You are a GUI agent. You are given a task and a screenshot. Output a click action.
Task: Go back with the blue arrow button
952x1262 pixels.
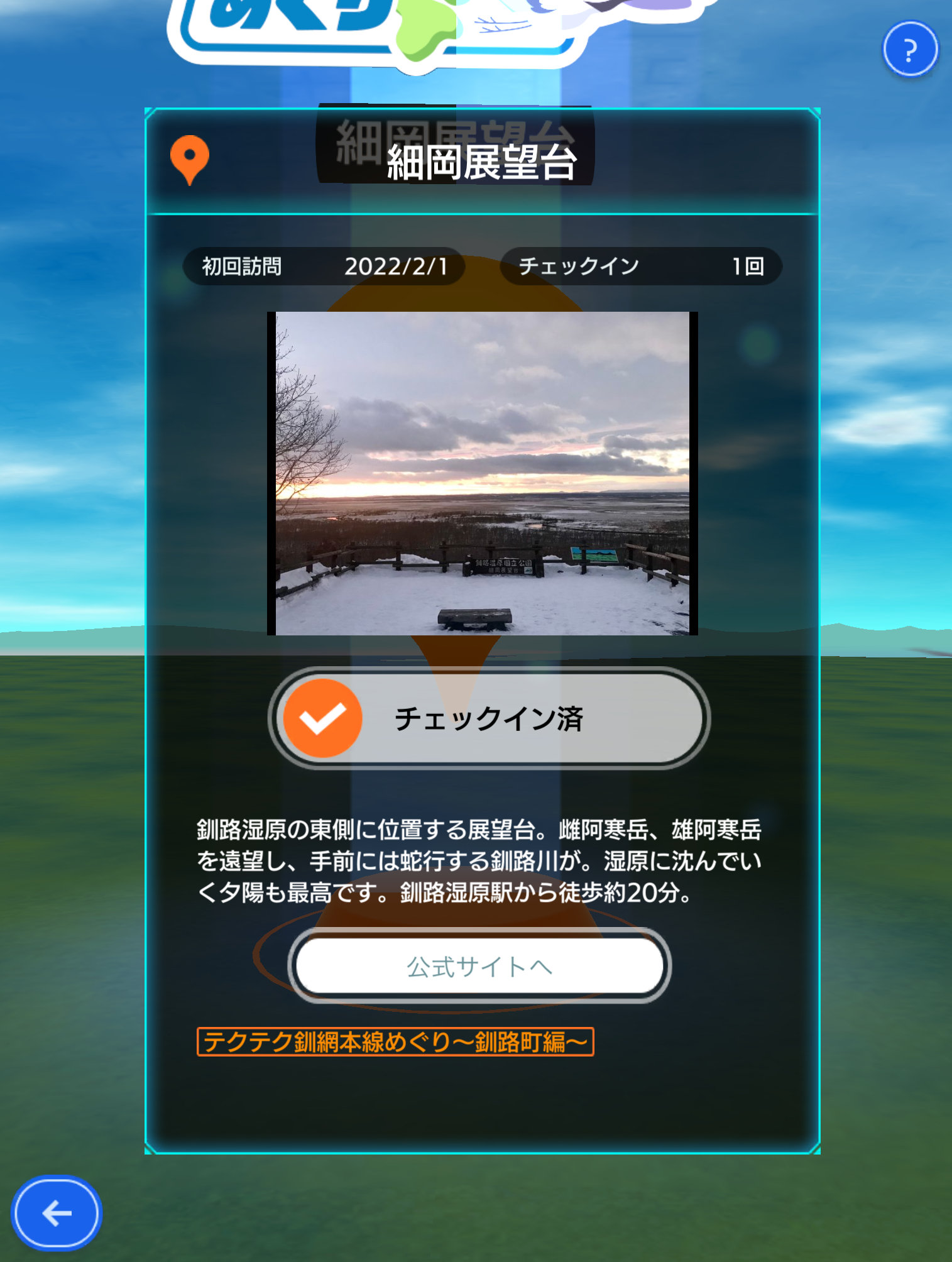57,1213
